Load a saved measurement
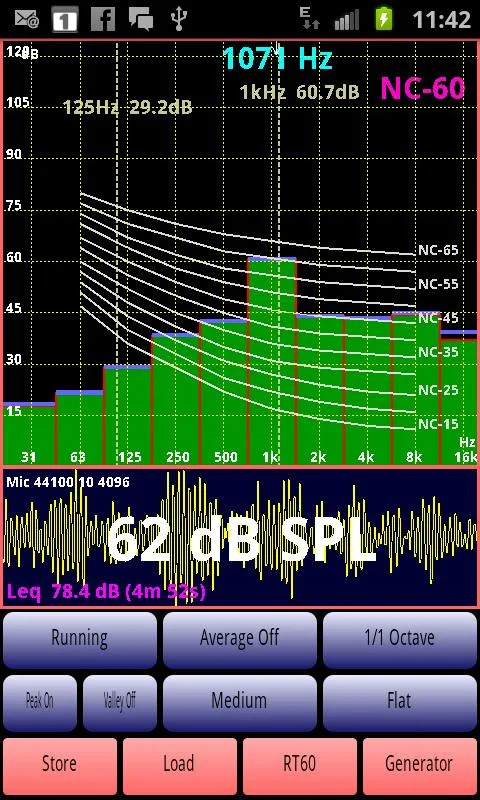 180,766
